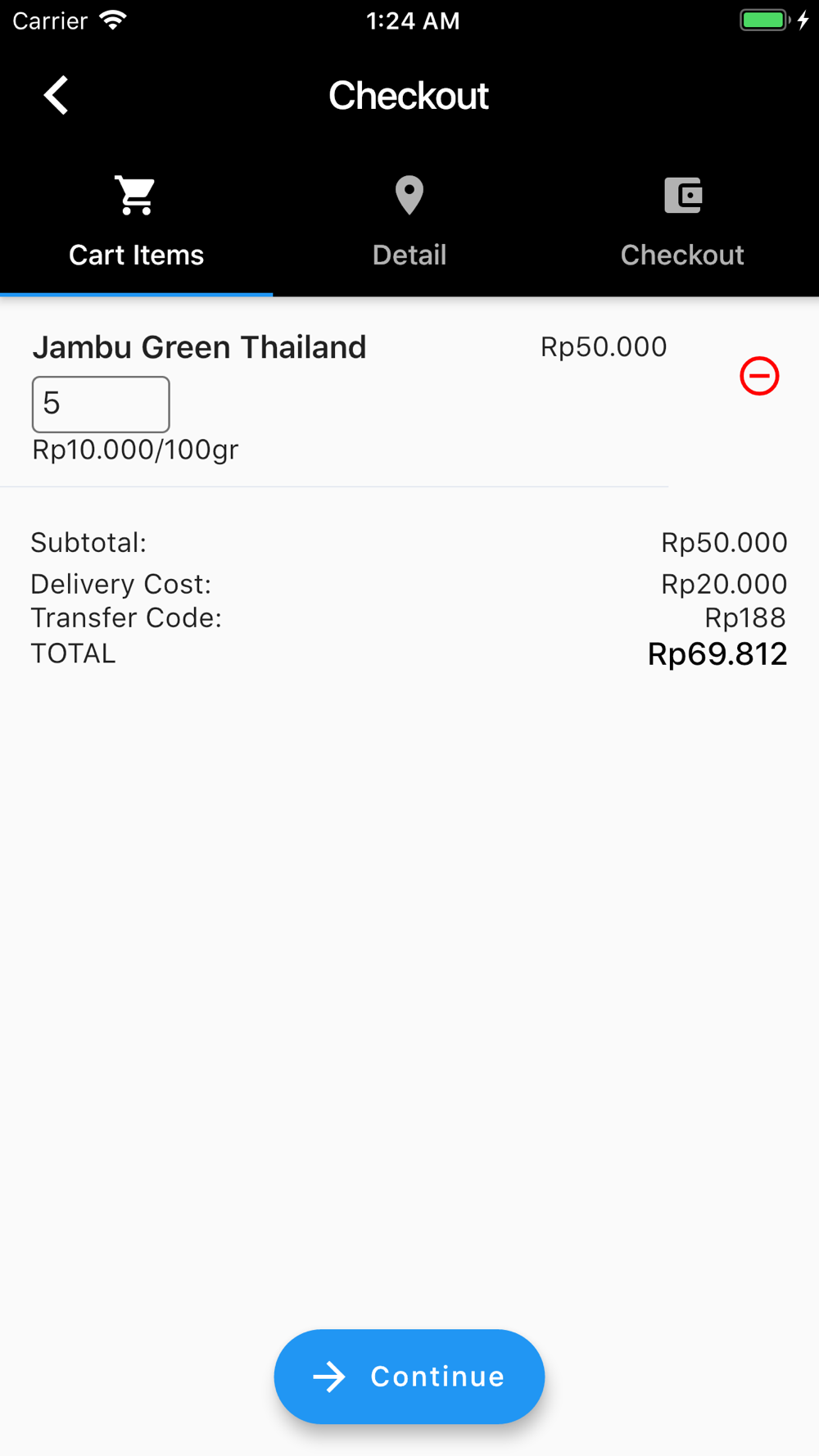This screenshot has height=1456, width=819.
Task: Tap the Continue button
Action: [409, 1376]
